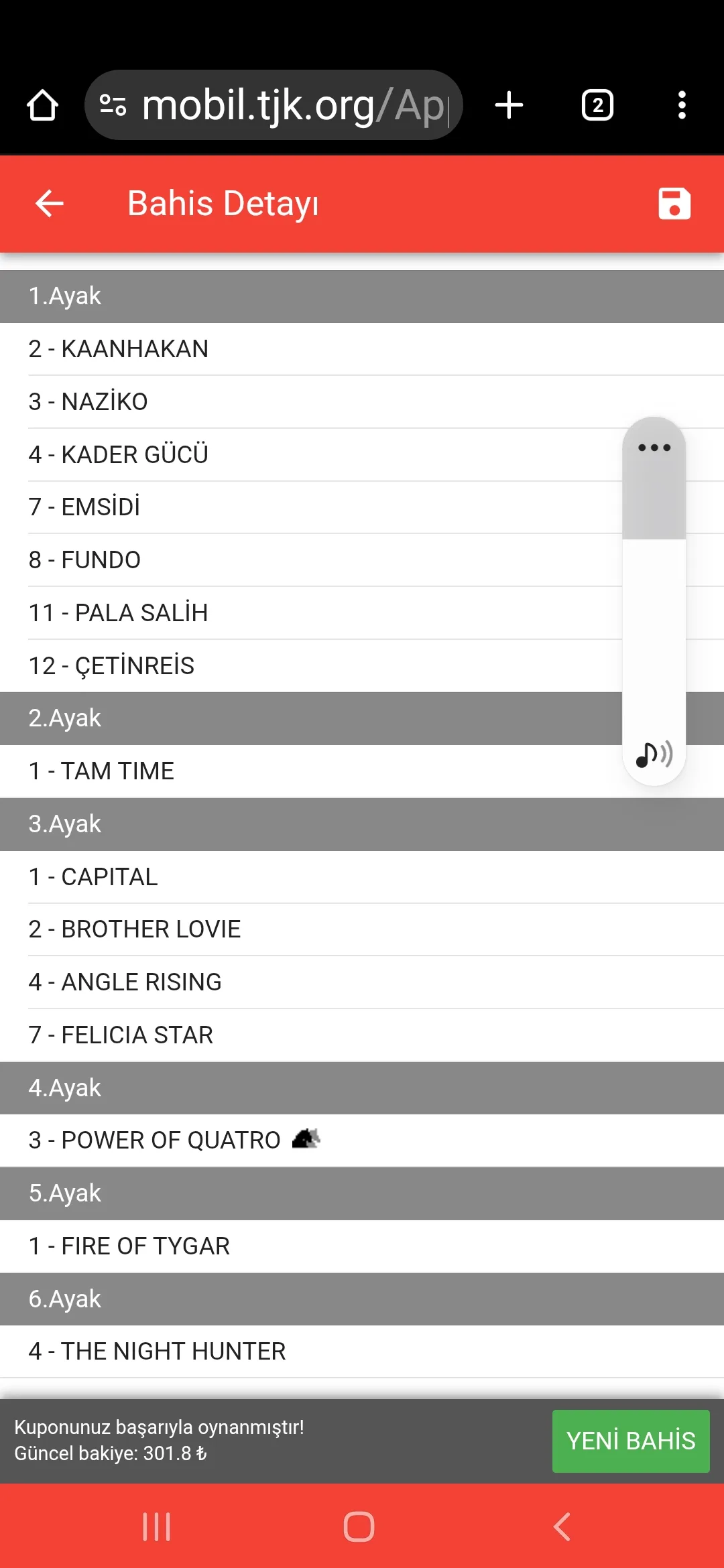Tap the media sound icon on volume panel
Screen dimensions: 724x1568
654,755
